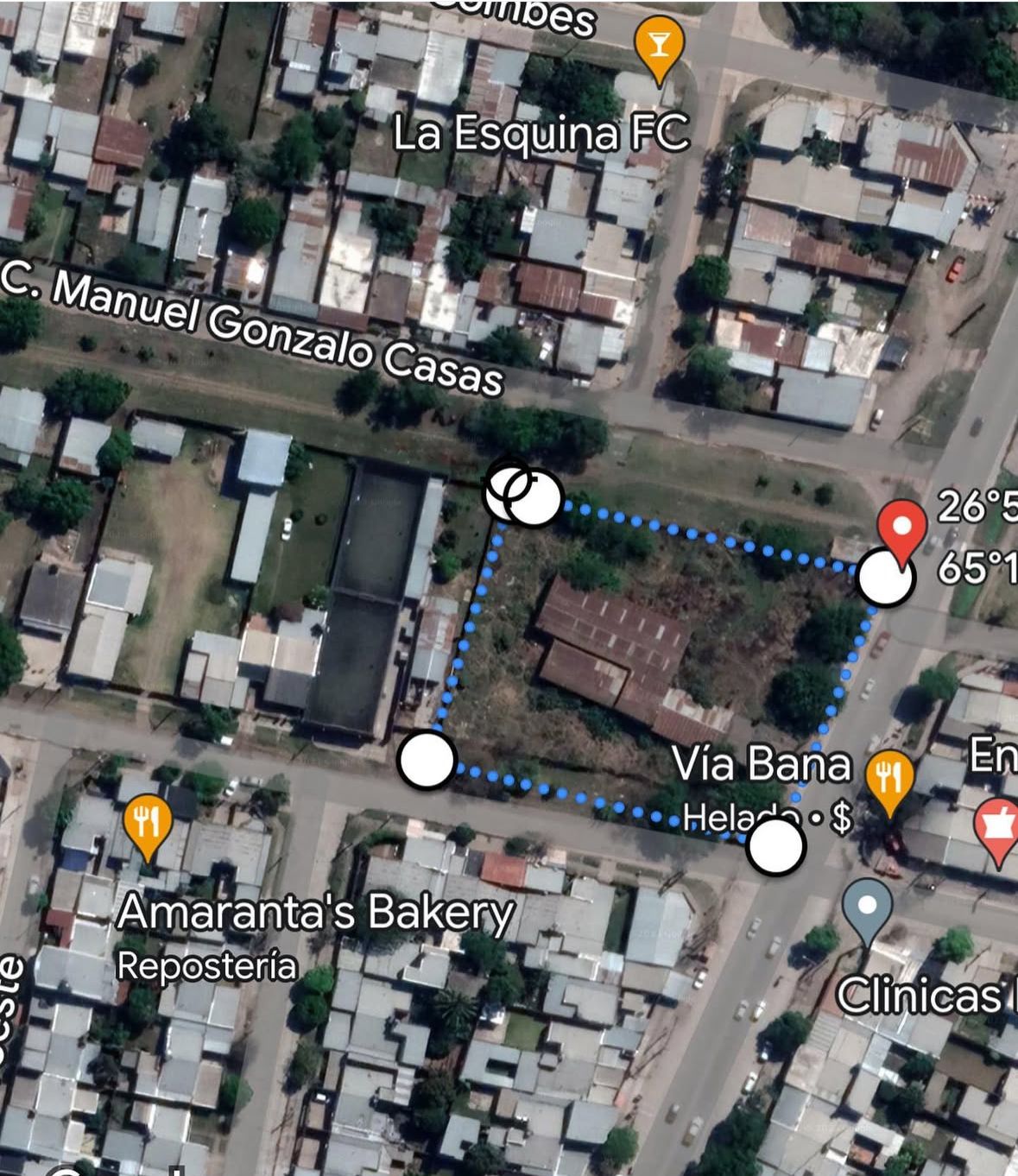Open the Clínicas gray location pin

[x=868, y=907]
